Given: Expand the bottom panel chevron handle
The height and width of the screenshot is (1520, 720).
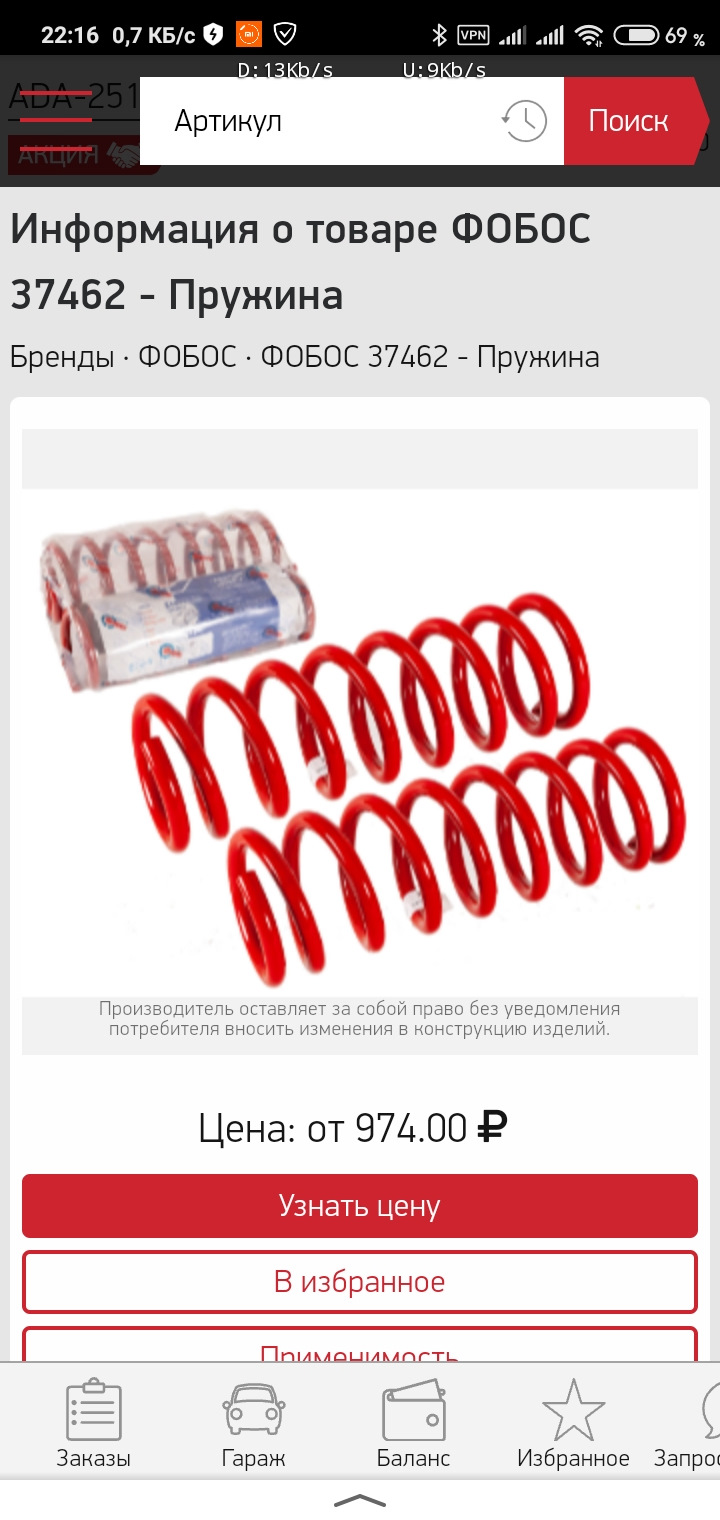Looking at the screenshot, I should click(x=360, y=1500).
